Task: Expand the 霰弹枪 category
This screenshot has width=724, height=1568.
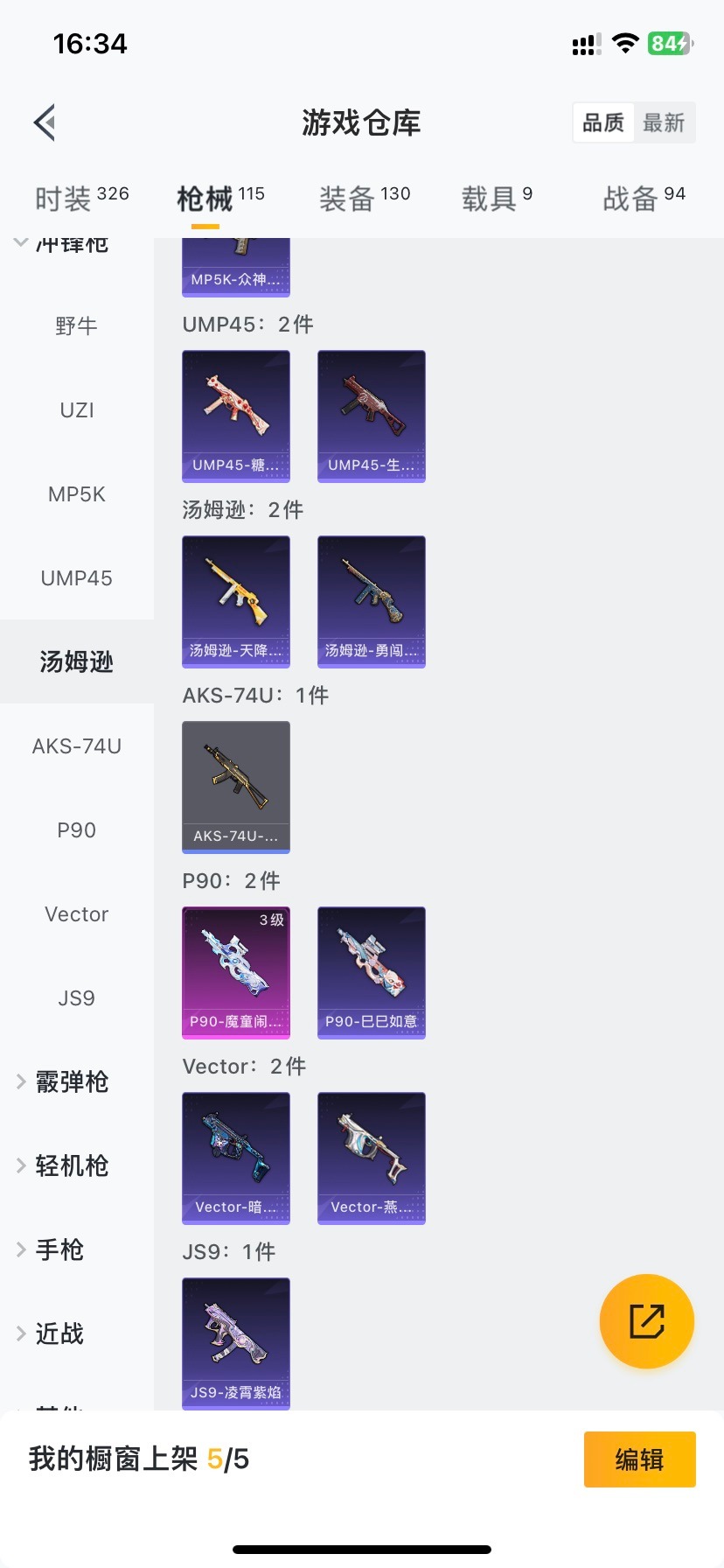Action: tap(70, 1082)
